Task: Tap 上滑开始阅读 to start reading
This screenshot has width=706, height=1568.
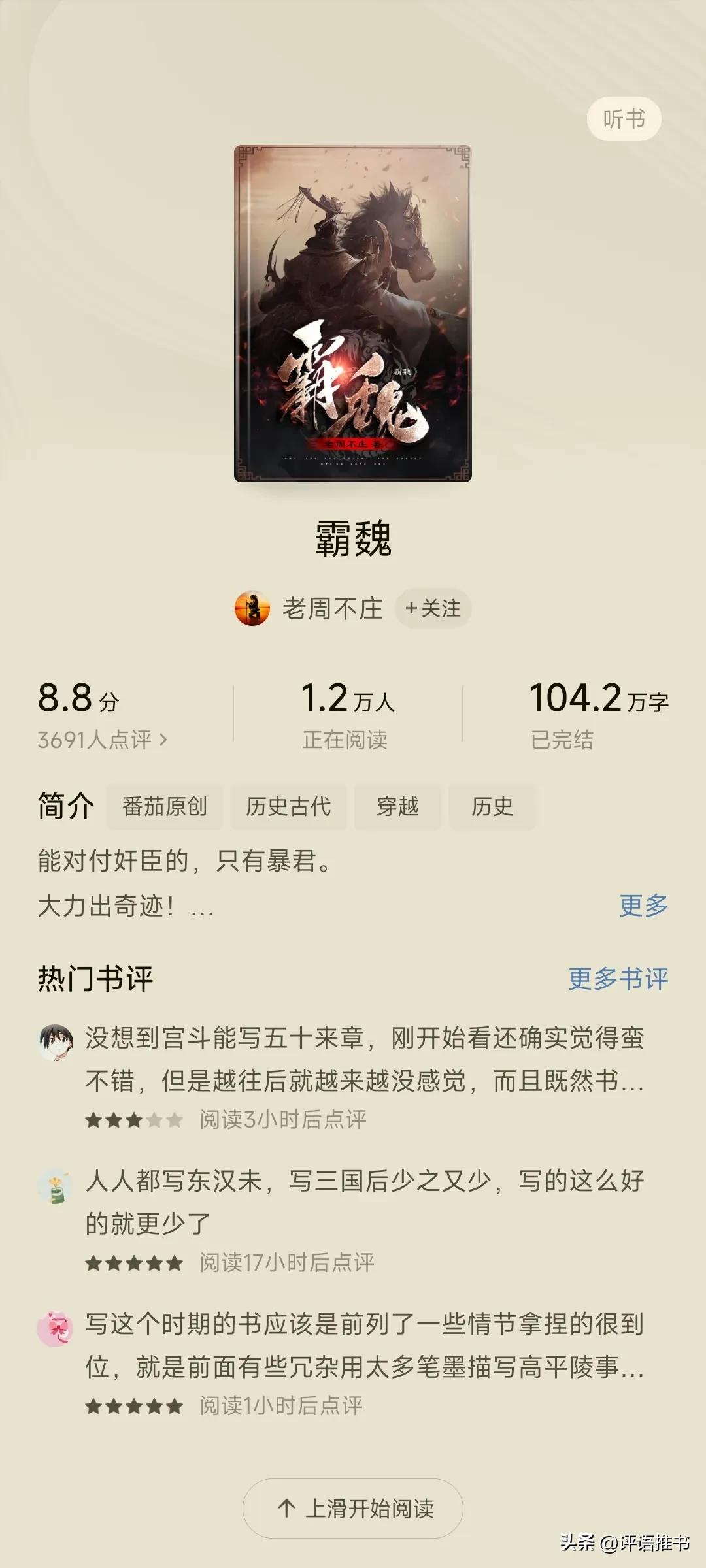Action: point(353,1509)
